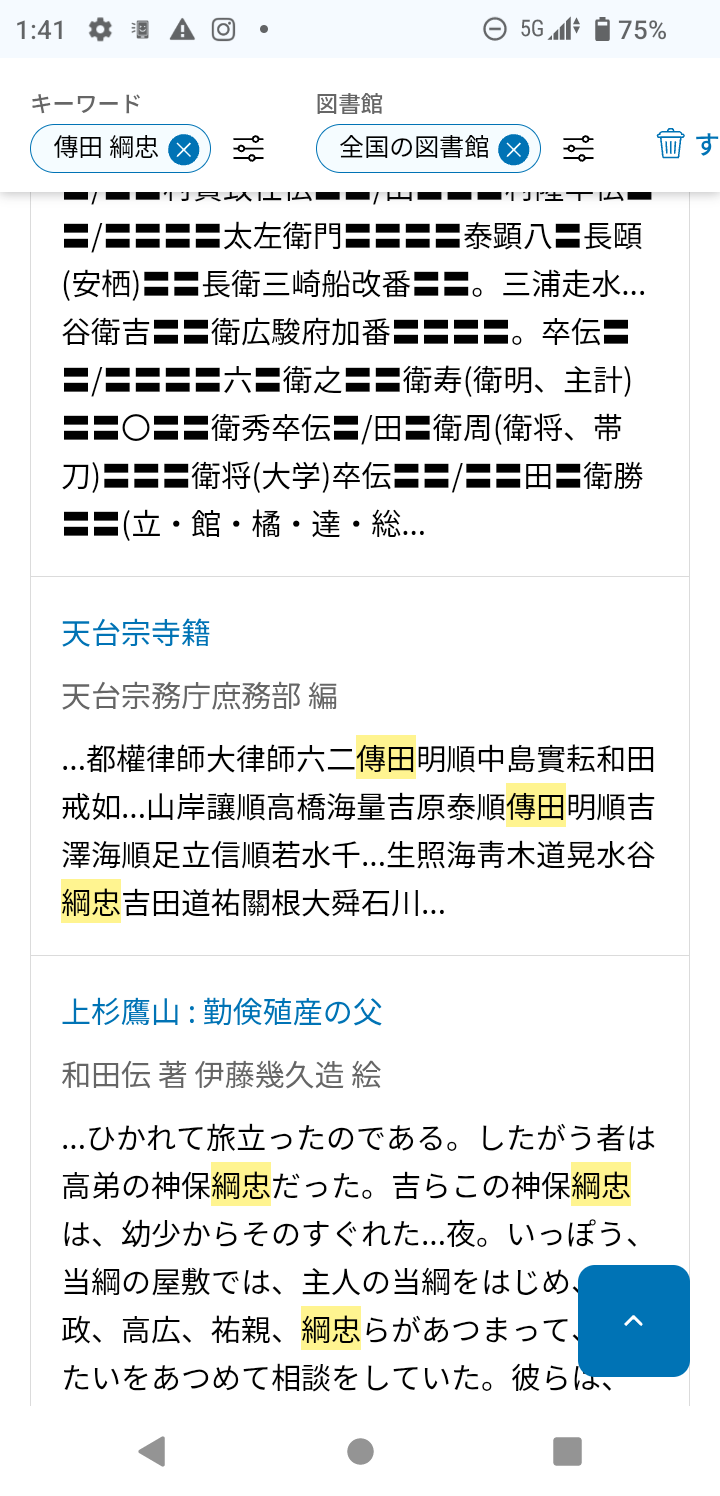Open 上杉鷹山 : 勤倹殖産の父 result
The width and height of the screenshot is (720, 1496).
click(x=222, y=1012)
